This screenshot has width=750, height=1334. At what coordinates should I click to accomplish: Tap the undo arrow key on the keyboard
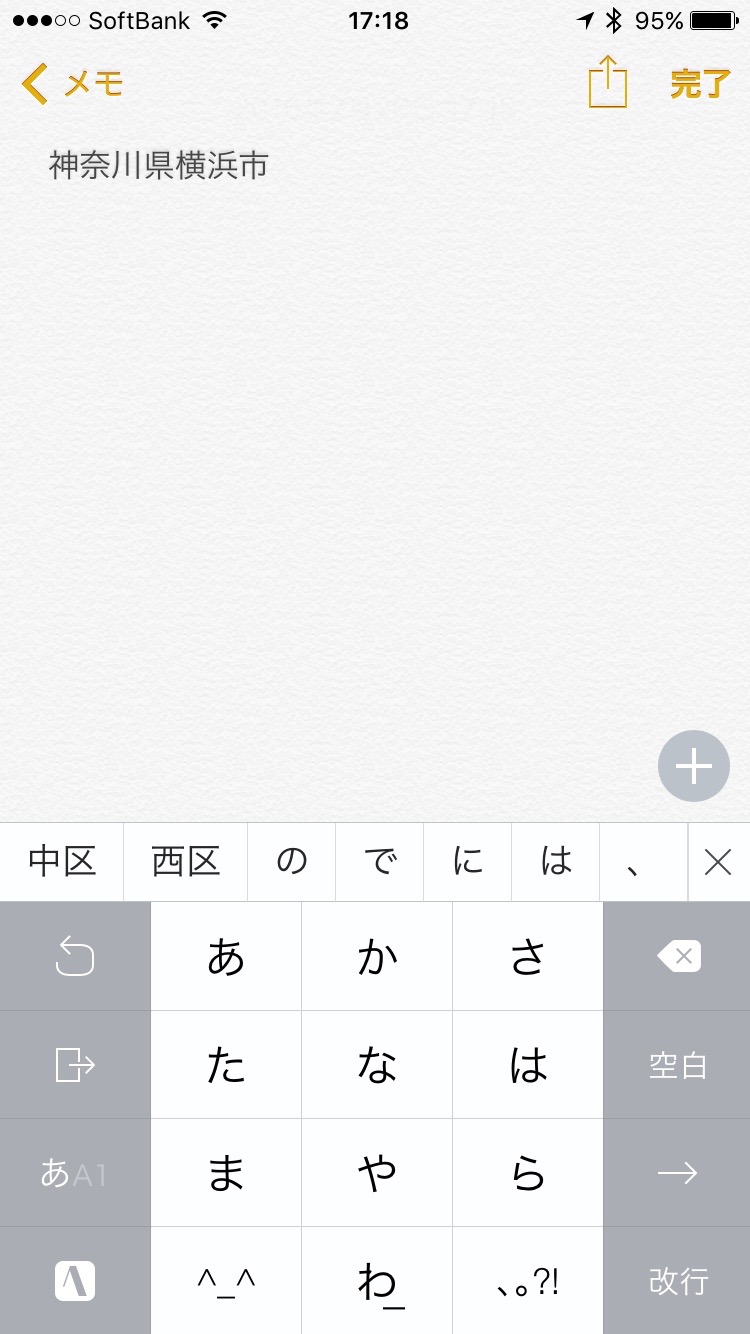74,957
